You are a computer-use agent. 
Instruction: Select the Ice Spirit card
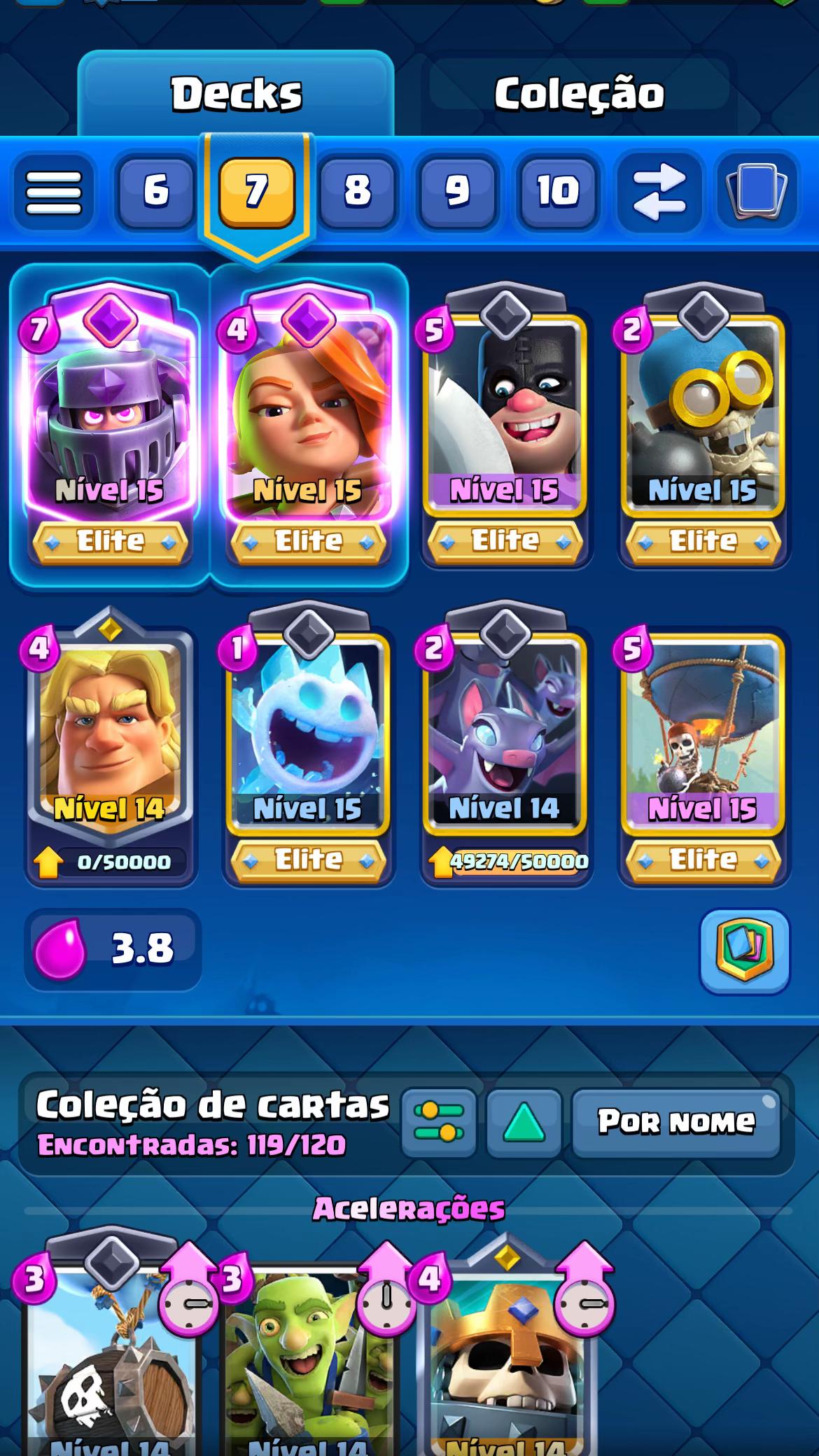pos(308,735)
